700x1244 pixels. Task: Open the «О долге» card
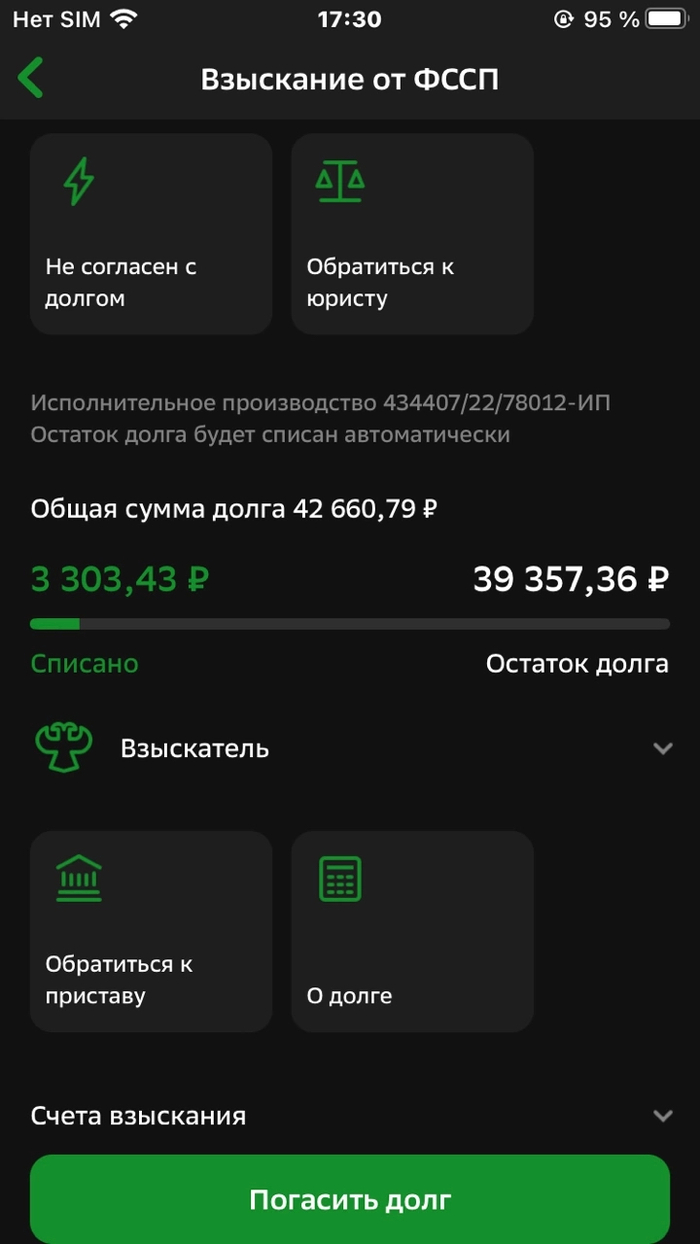click(x=412, y=931)
